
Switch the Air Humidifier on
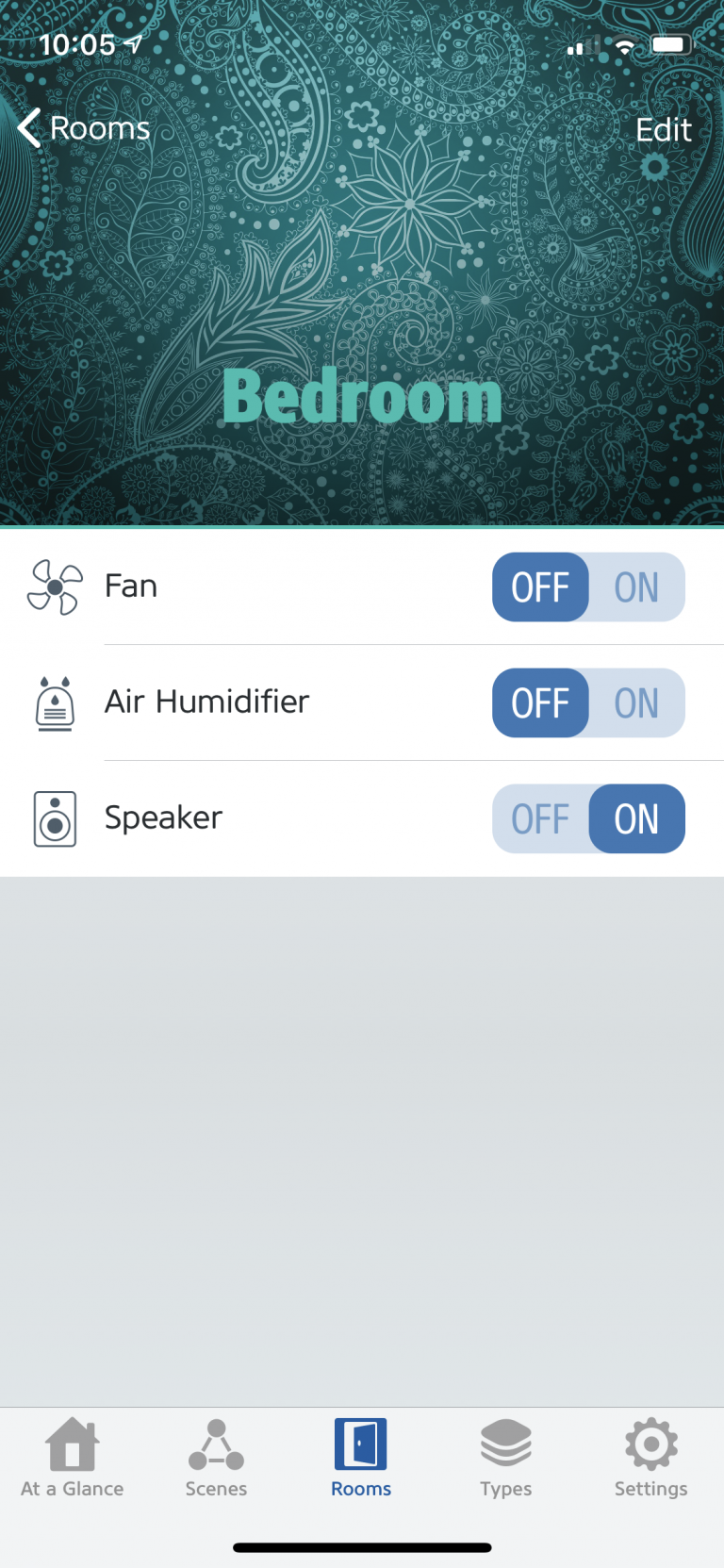tap(636, 703)
